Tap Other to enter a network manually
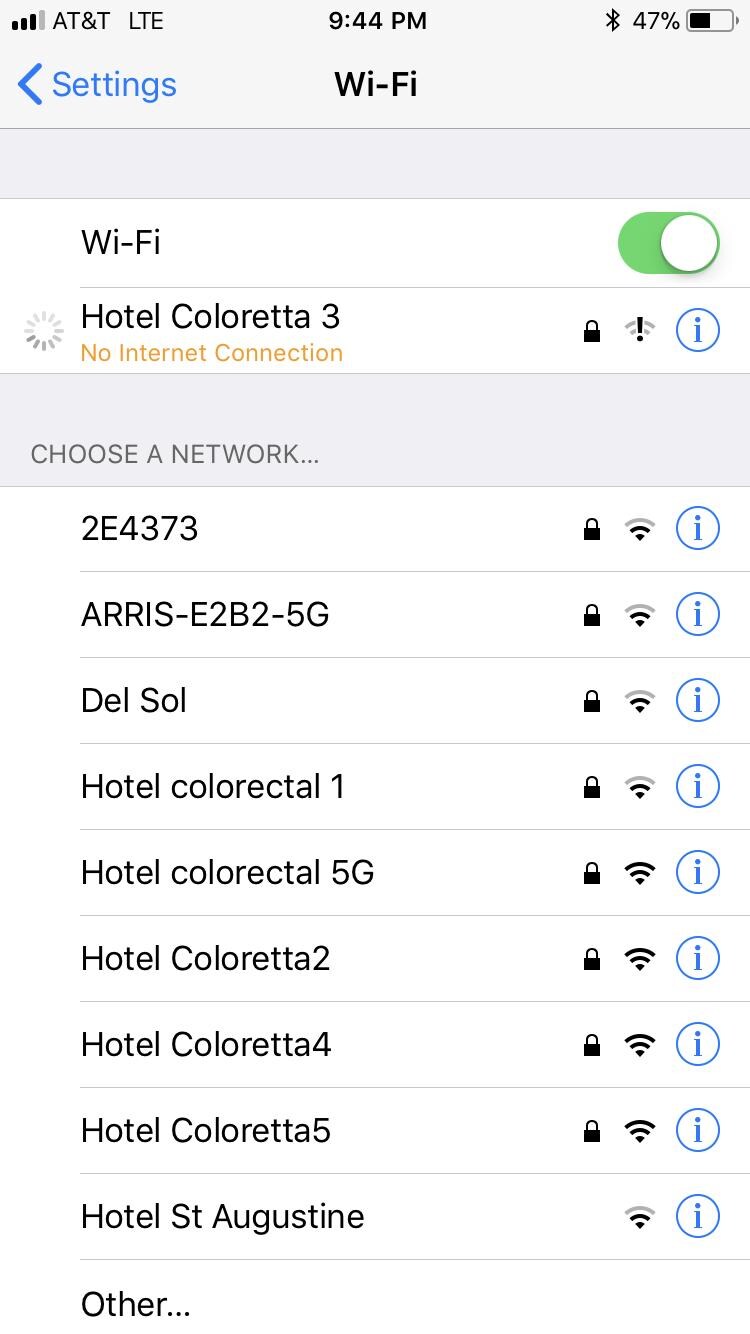 [375, 1298]
